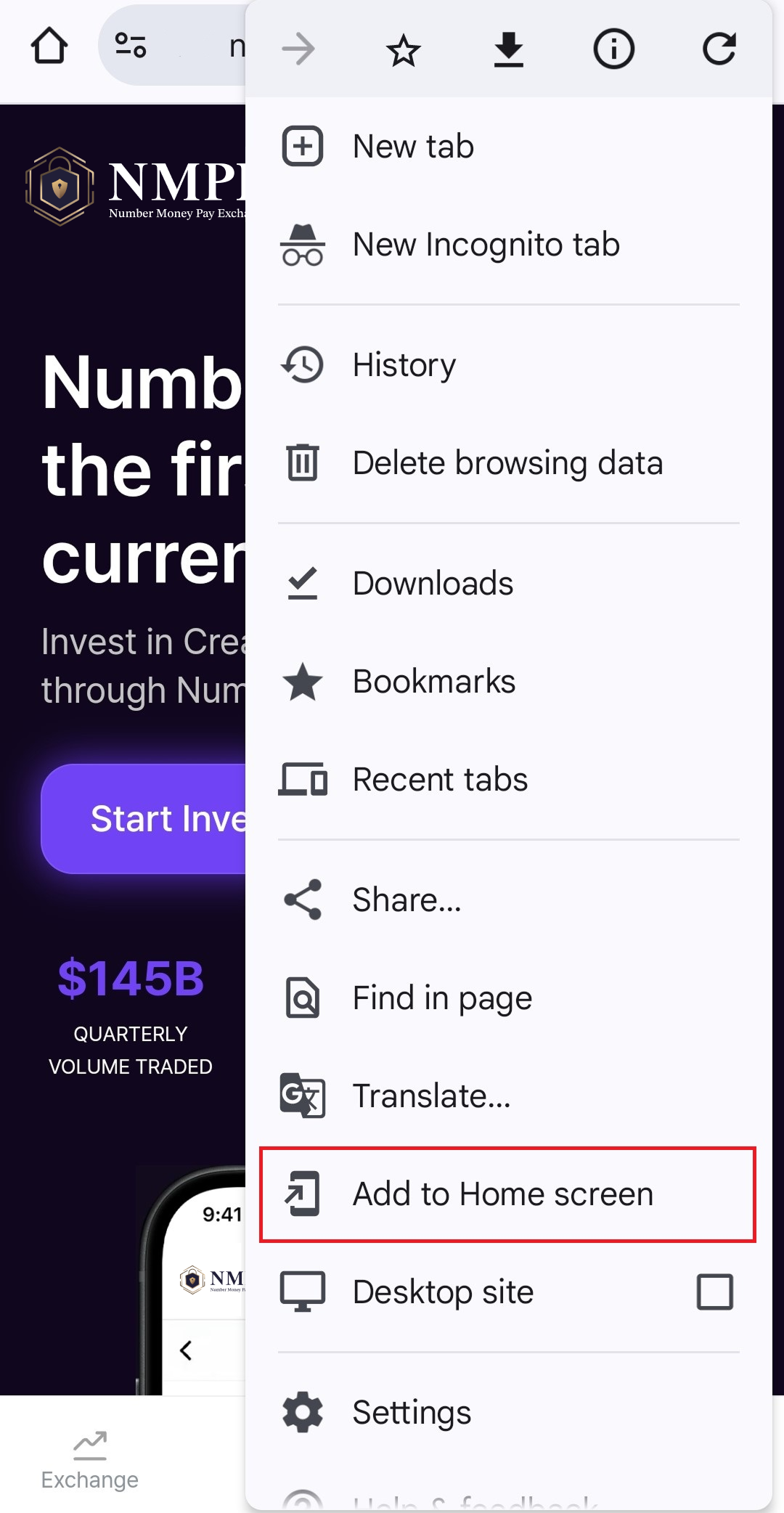Viewport: 784px width, 1513px height.
Task: Check the Desktop site checkbox
Action: [715, 1292]
